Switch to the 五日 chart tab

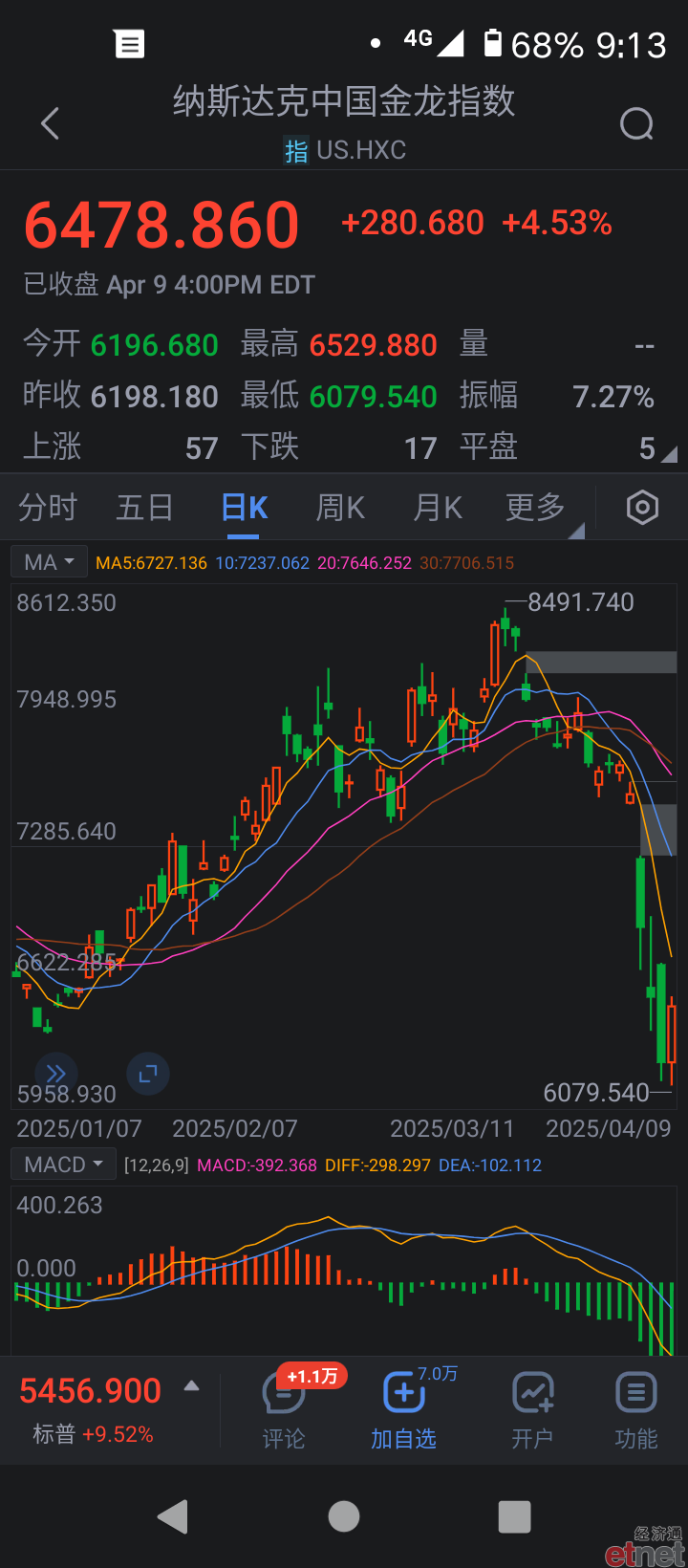144,508
